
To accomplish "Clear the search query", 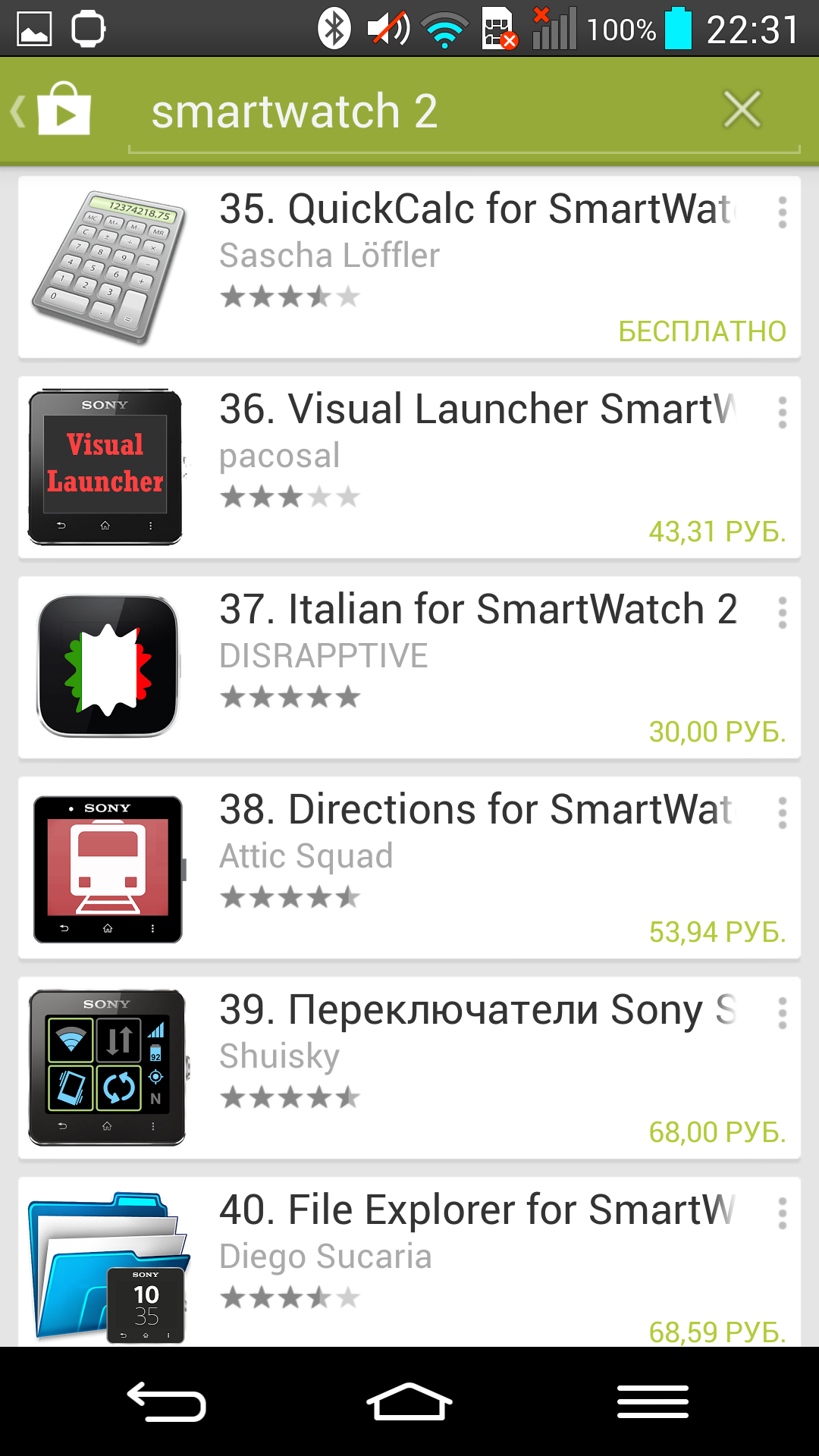I will (742, 110).
